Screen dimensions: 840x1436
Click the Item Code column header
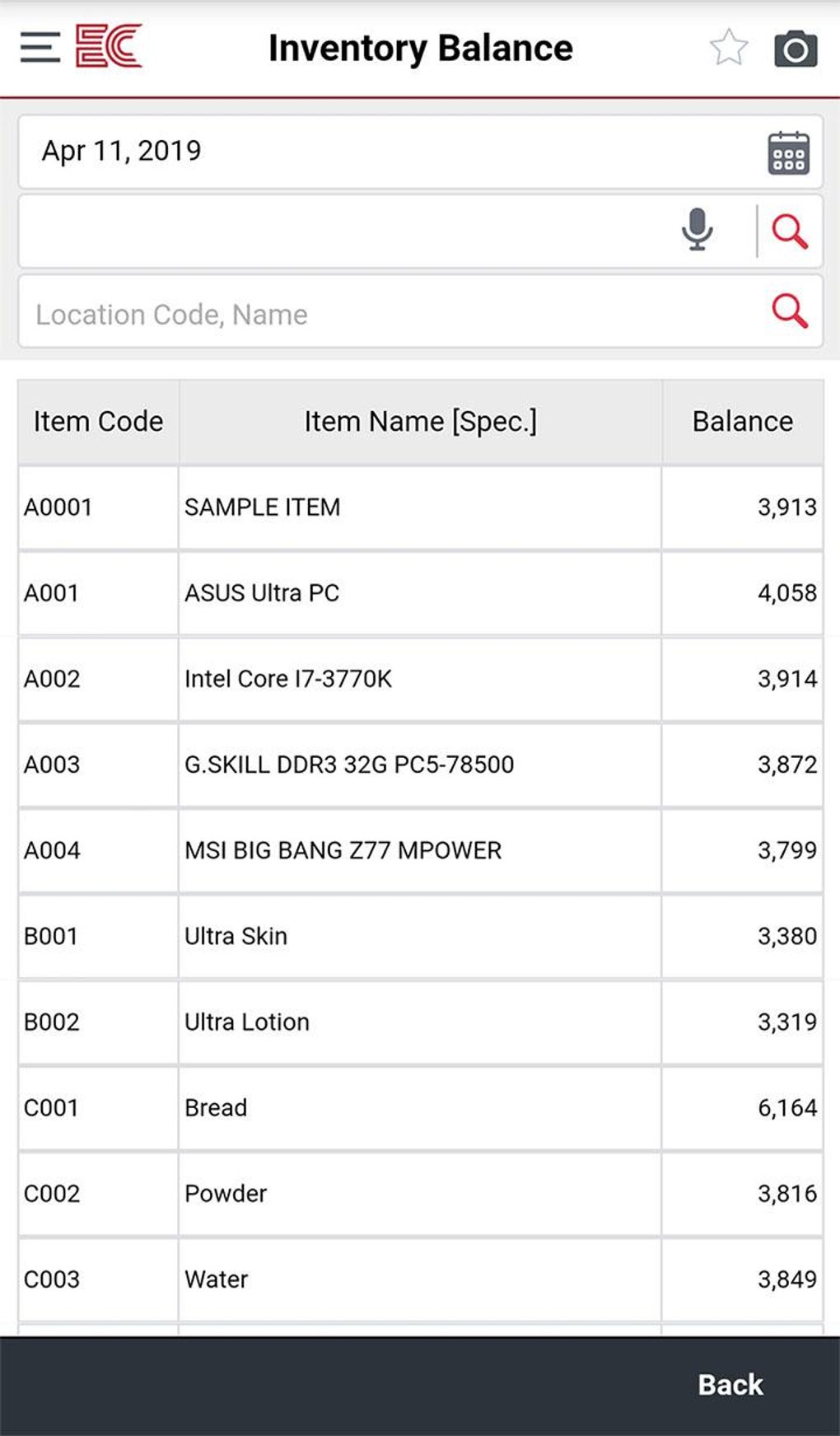coord(97,421)
